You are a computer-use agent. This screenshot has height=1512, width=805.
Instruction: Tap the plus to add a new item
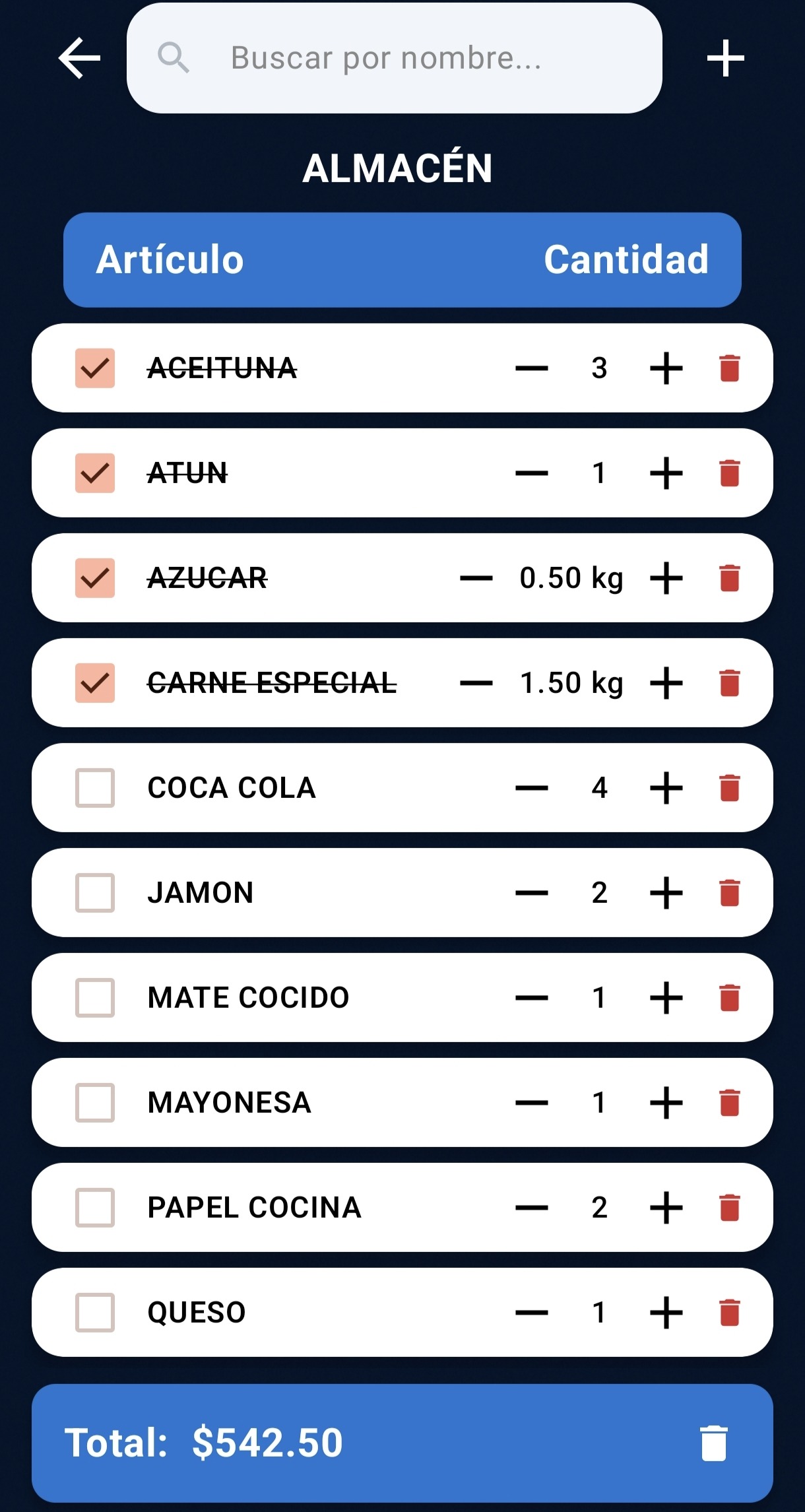pyautogui.click(x=724, y=58)
